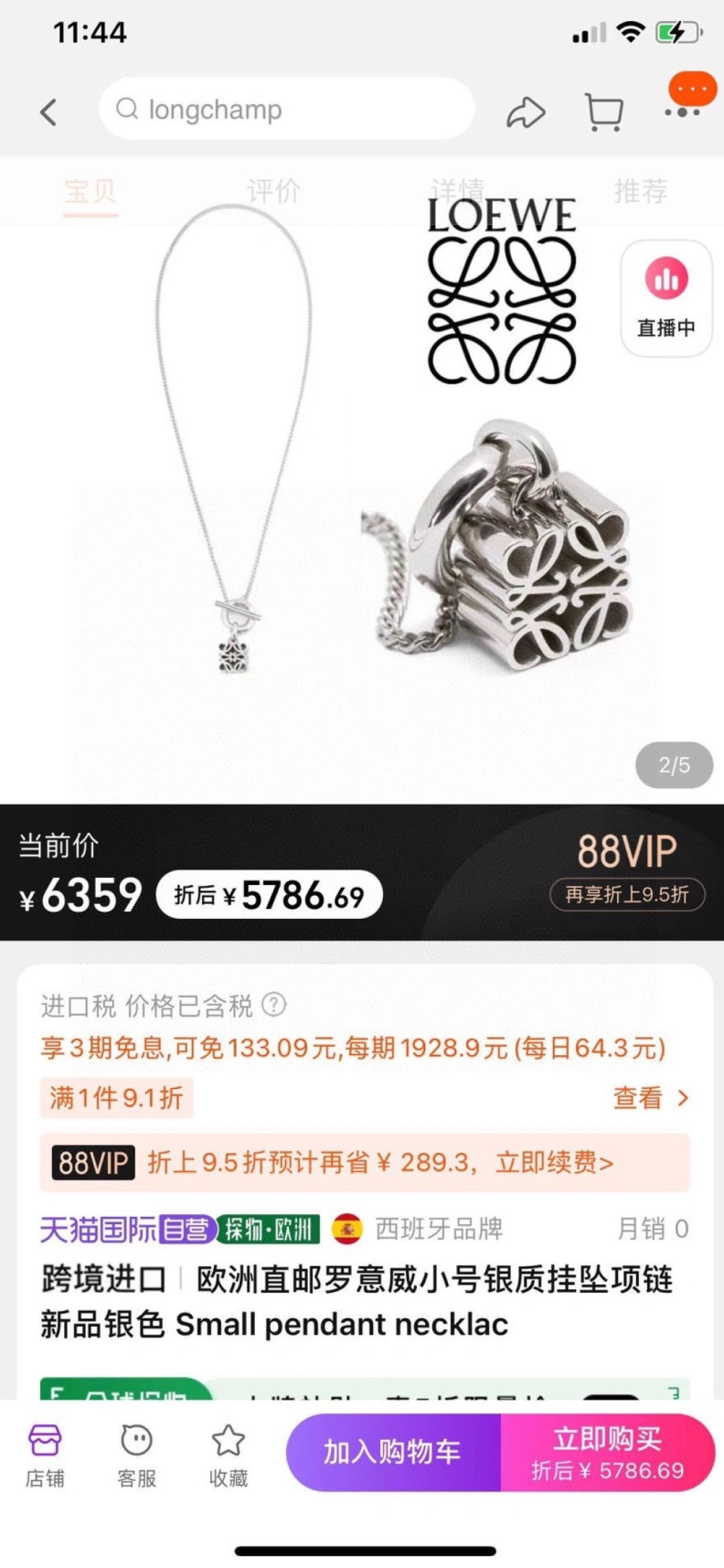Tap the import tax help question mark

tap(274, 1005)
